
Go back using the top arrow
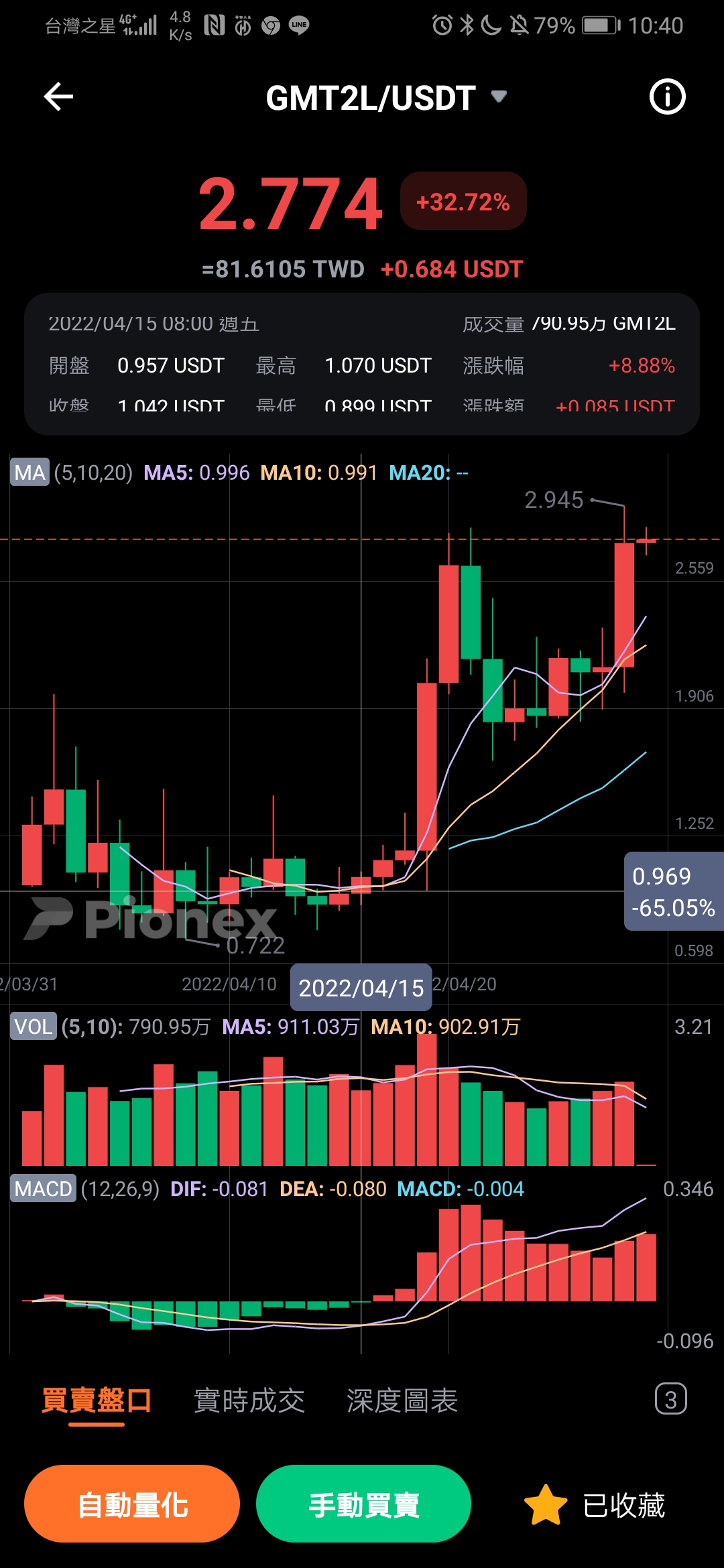pyautogui.click(x=58, y=97)
